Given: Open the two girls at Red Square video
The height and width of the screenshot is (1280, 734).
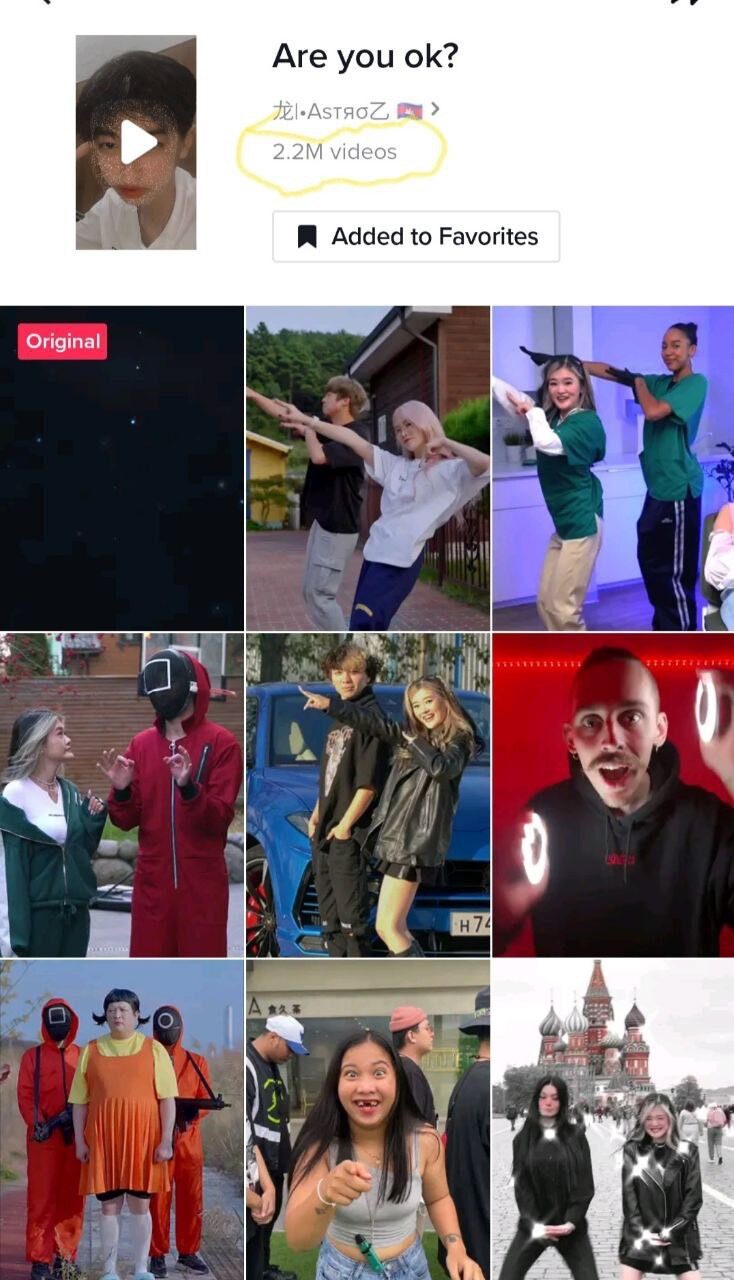Looking at the screenshot, I should coord(612,1118).
